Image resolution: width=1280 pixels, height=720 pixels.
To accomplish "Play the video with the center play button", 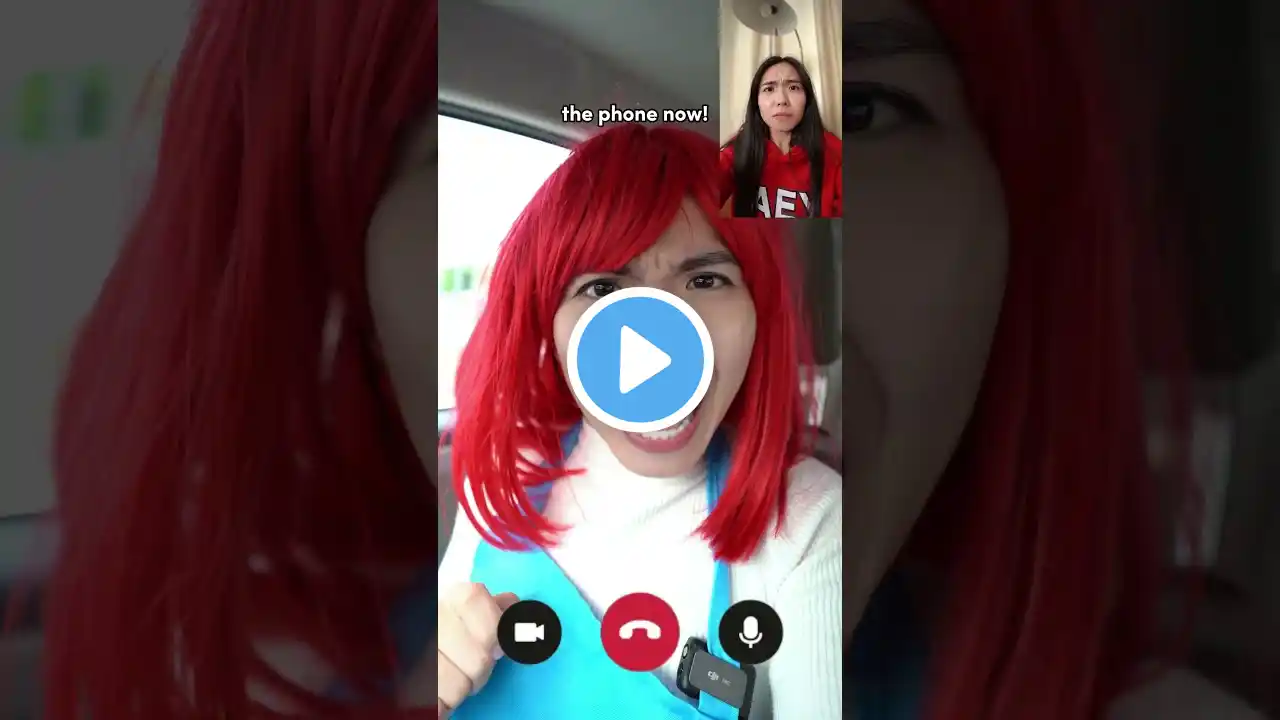I will [x=640, y=360].
